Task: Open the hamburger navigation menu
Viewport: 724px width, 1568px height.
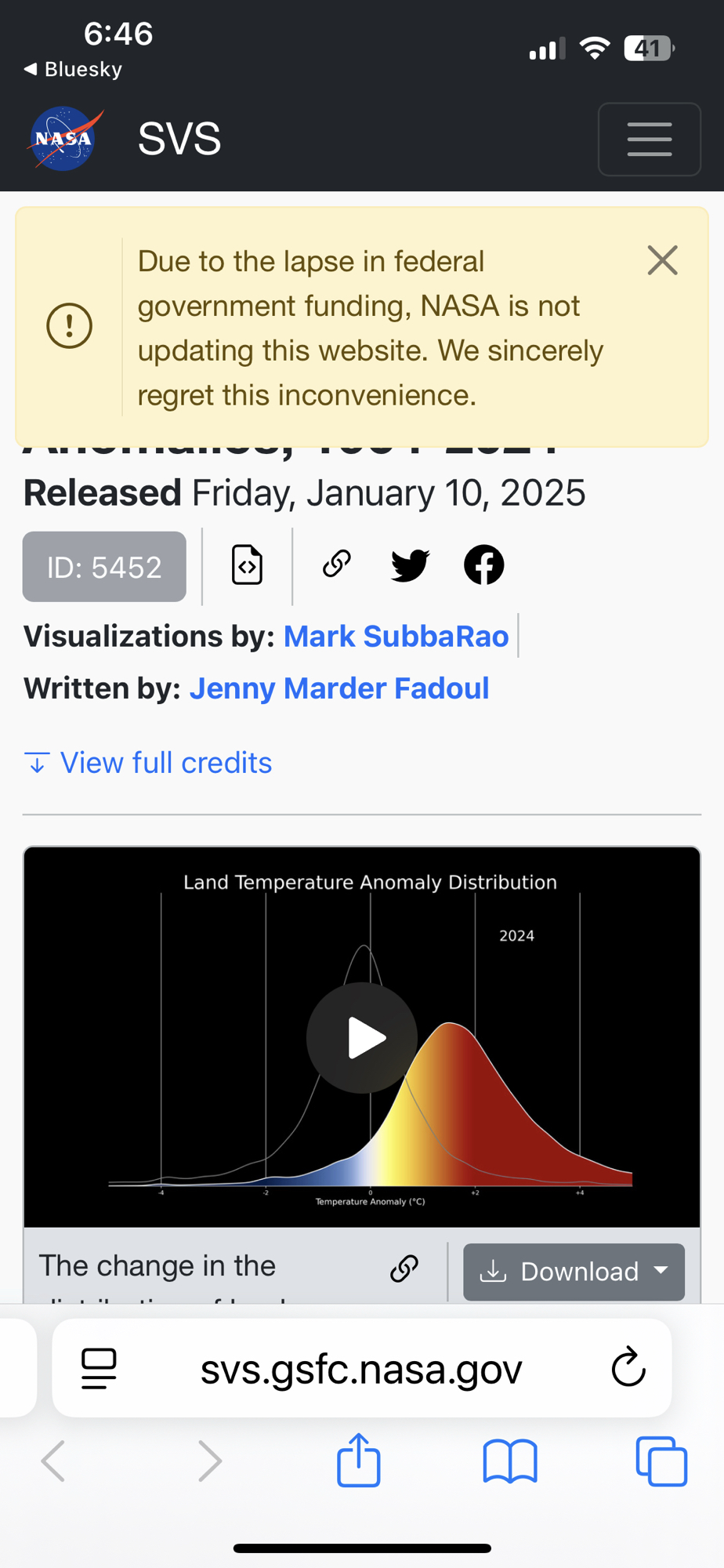Action: (x=649, y=140)
